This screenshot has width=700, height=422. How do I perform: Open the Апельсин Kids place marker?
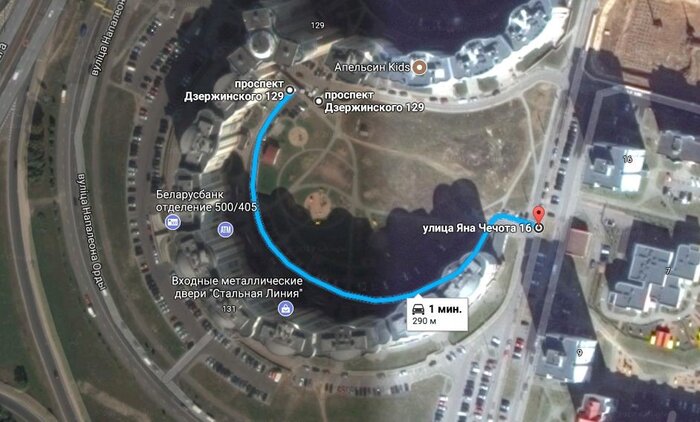point(420,67)
